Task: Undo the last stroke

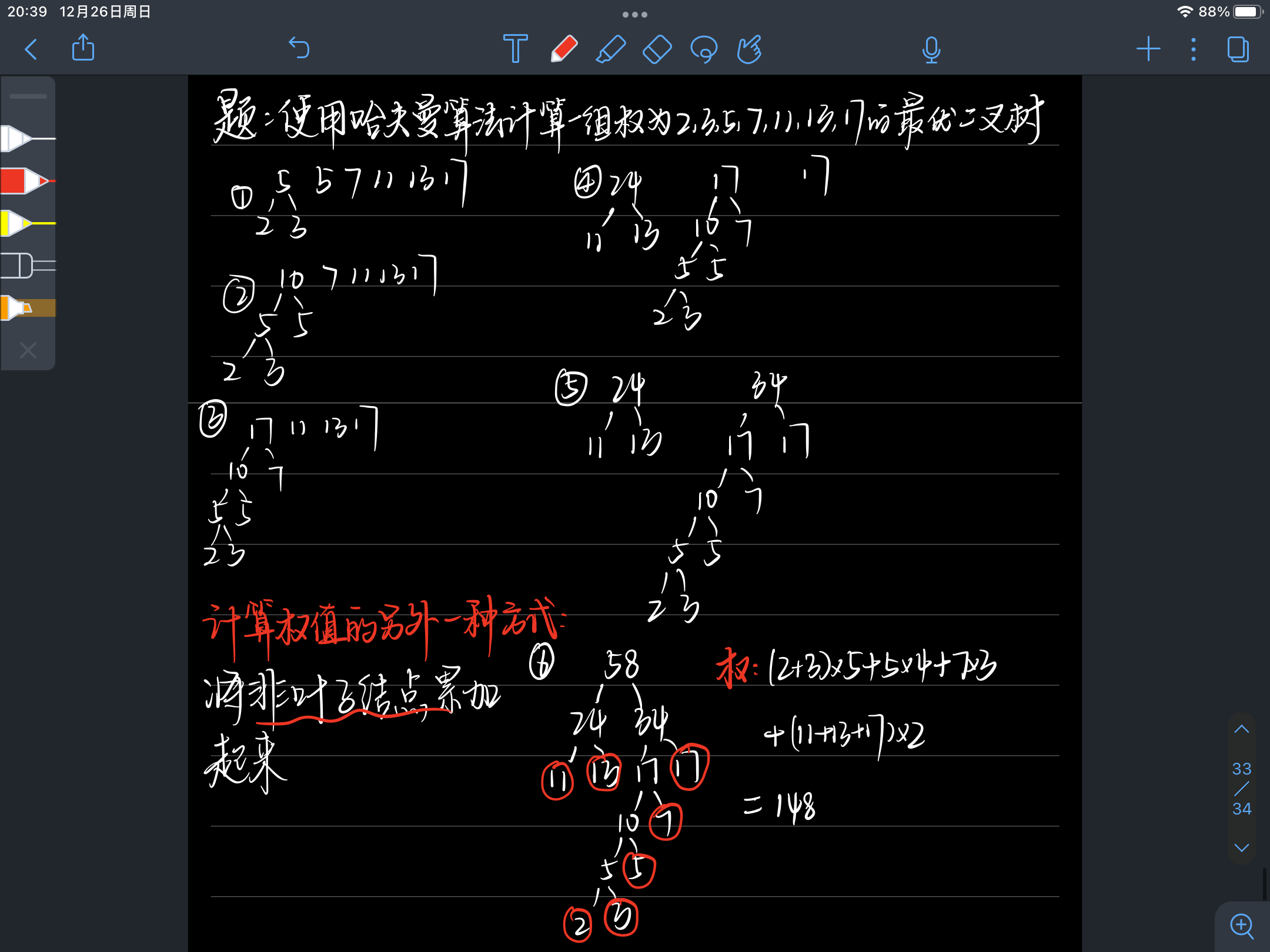Action: 299,48
